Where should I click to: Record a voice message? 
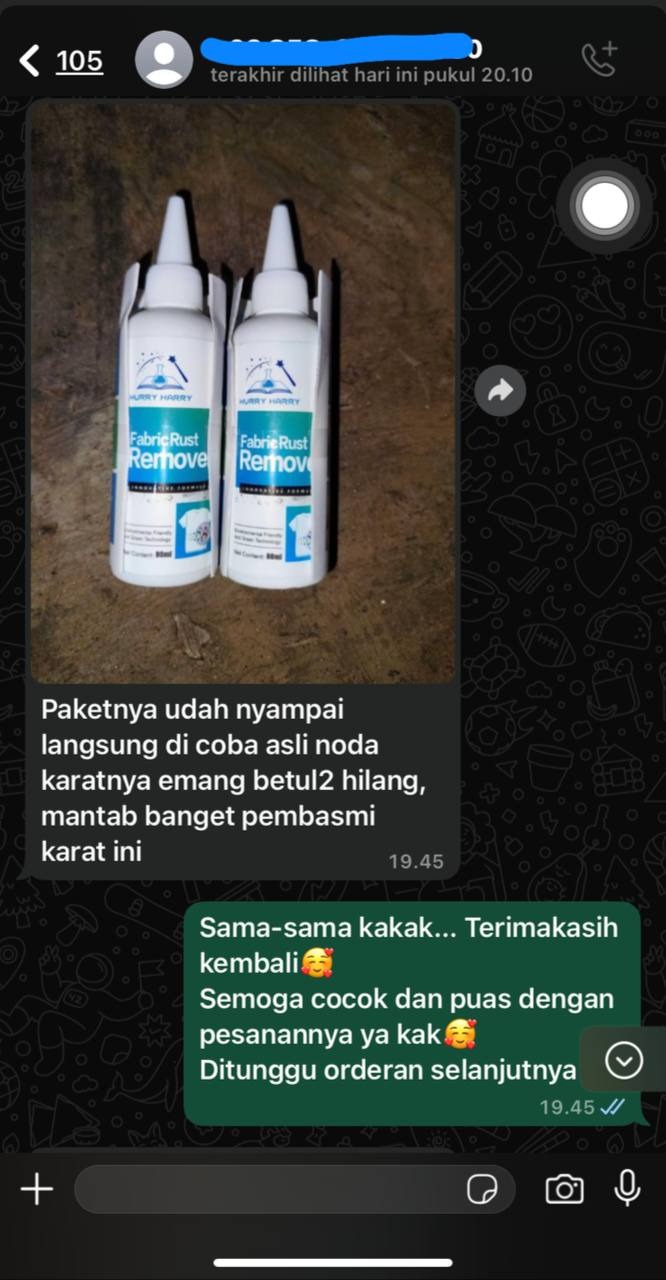point(627,1188)
